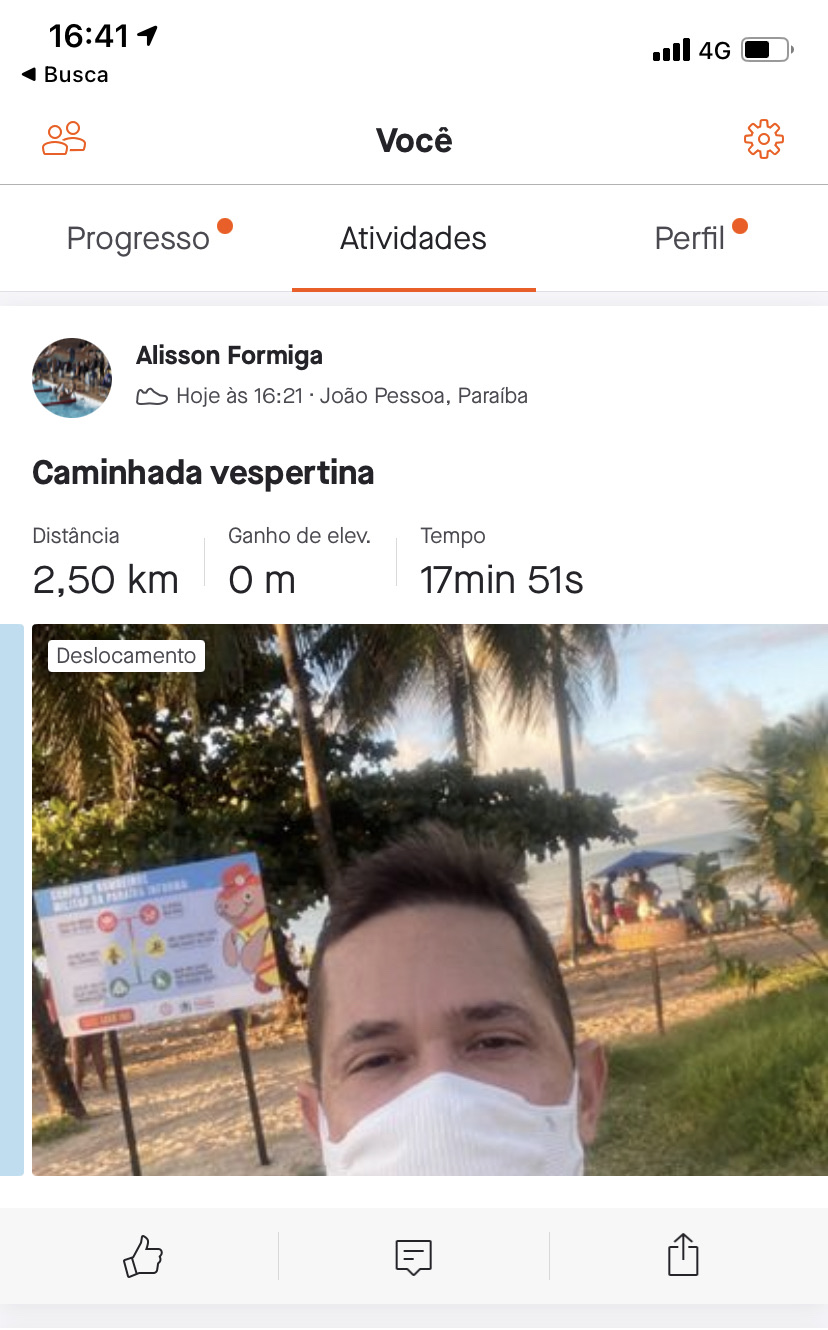828x1330 pixels.
Task: Share the Caminhada vespertina activity
Action: point(683,1255)
